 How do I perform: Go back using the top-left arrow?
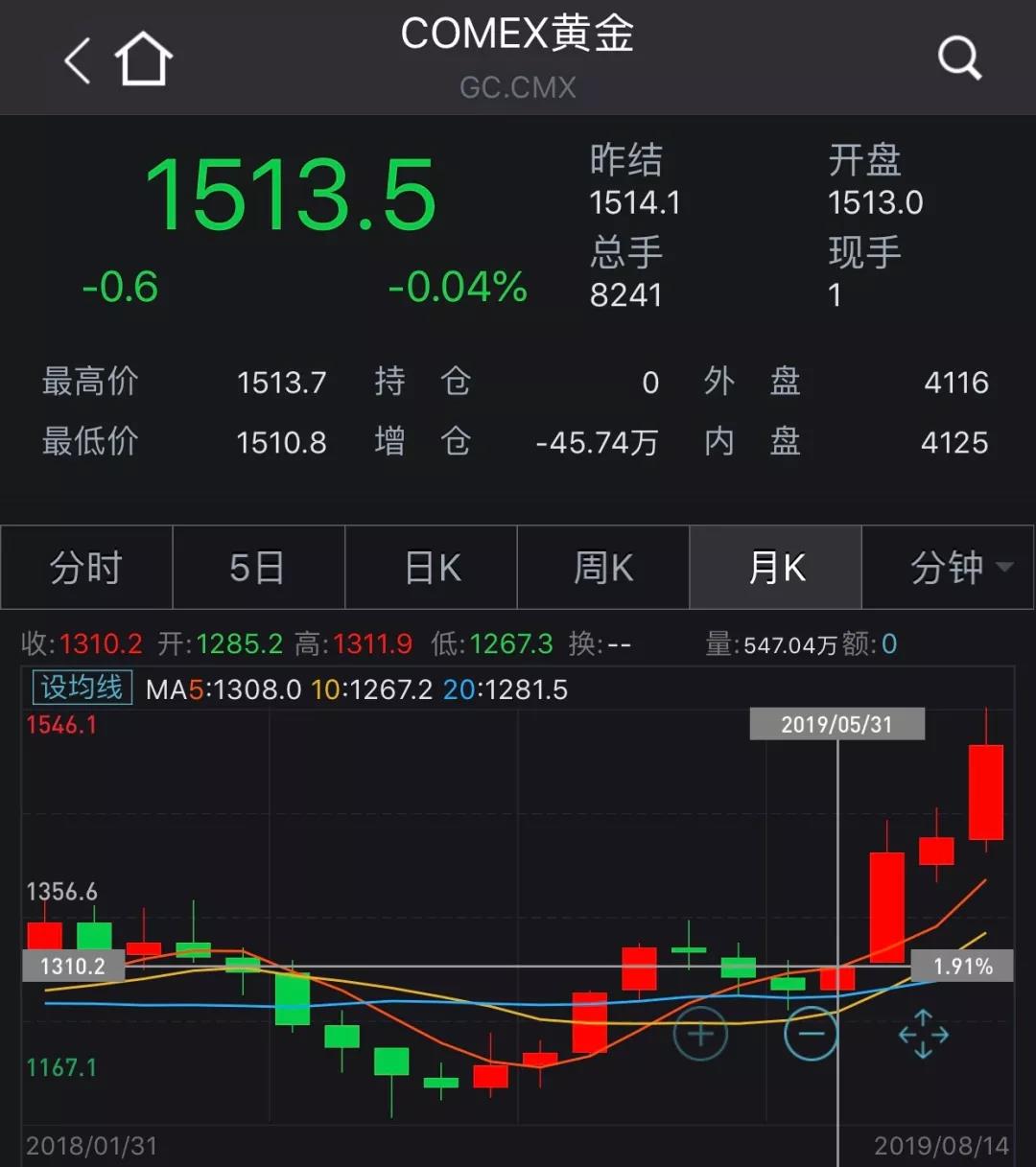click(x=78, y=59)
